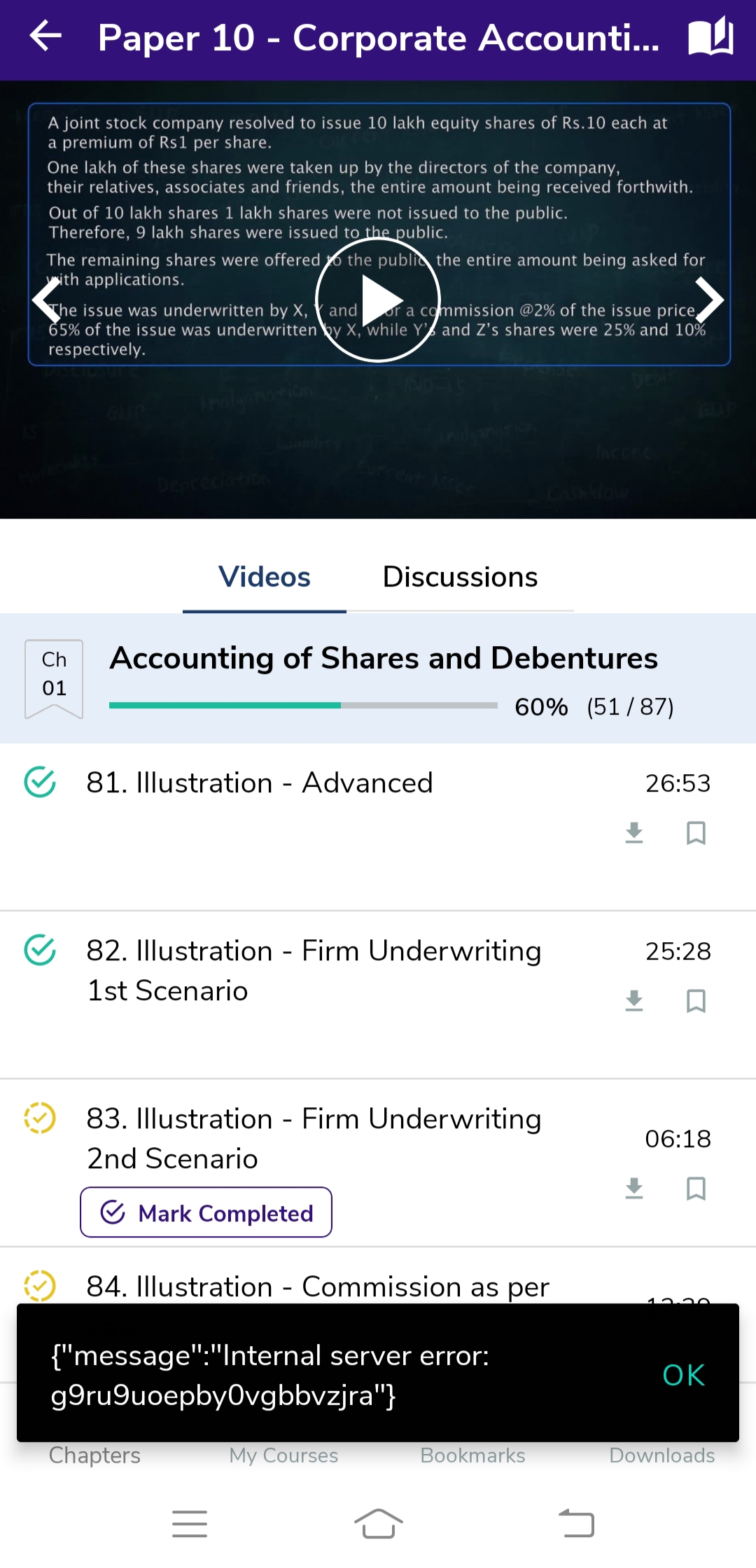
Task: Go to the previous video arrow
Action: [46, 300]
